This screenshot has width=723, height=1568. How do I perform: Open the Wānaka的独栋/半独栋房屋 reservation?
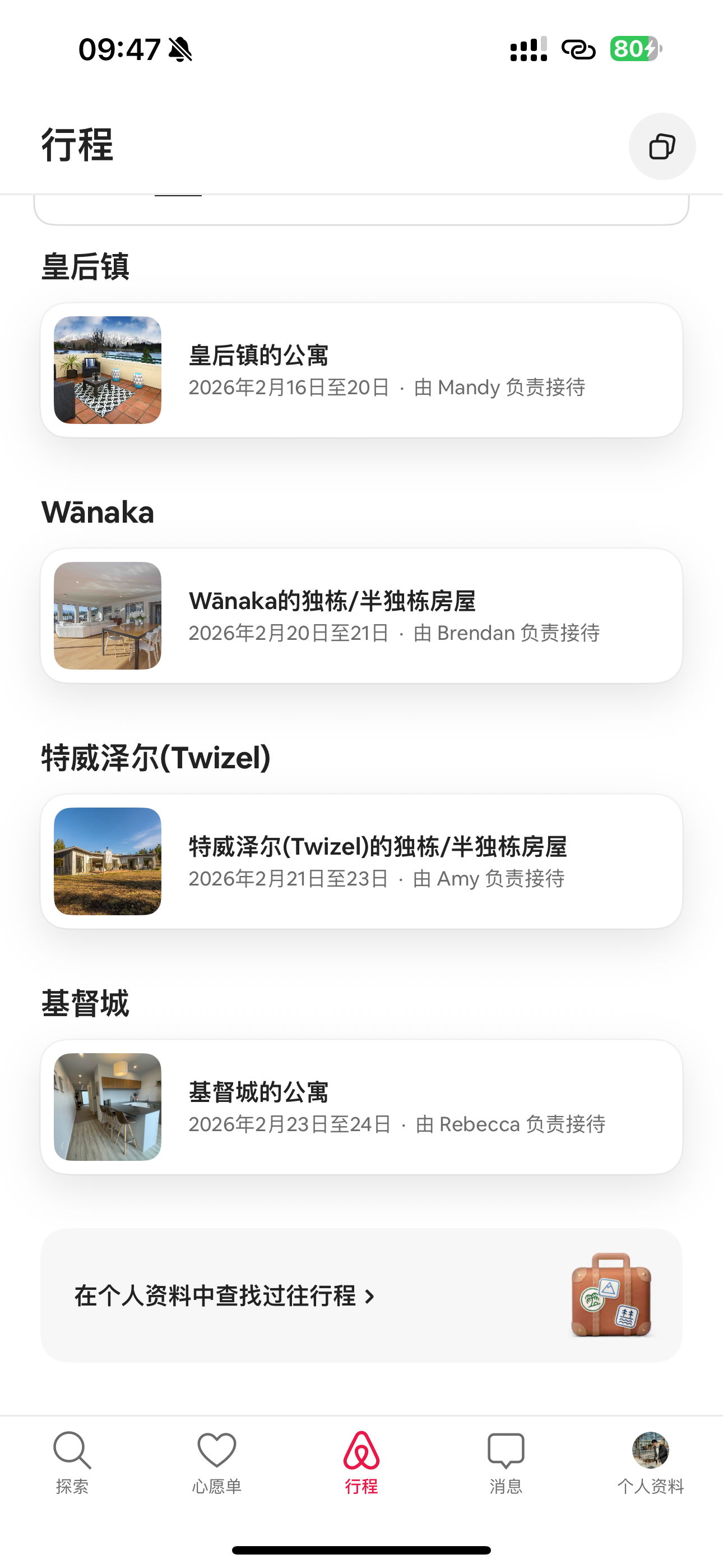click(x=361, y=615)
